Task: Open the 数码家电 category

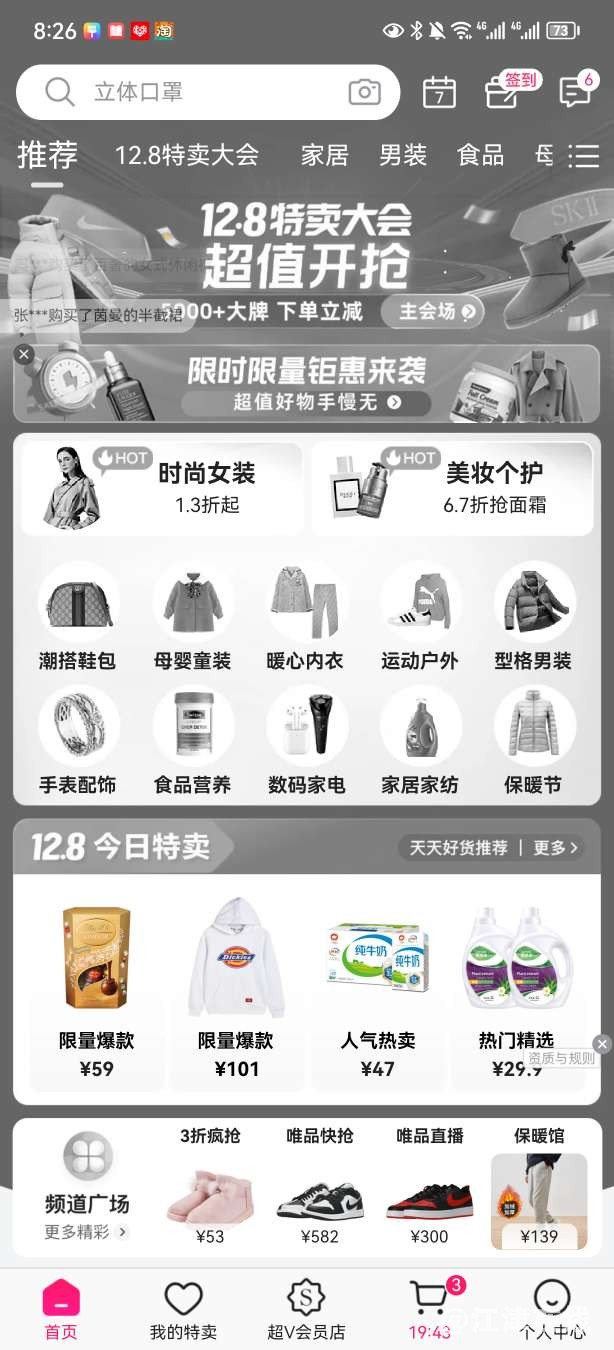Action: tap(306, 740)
